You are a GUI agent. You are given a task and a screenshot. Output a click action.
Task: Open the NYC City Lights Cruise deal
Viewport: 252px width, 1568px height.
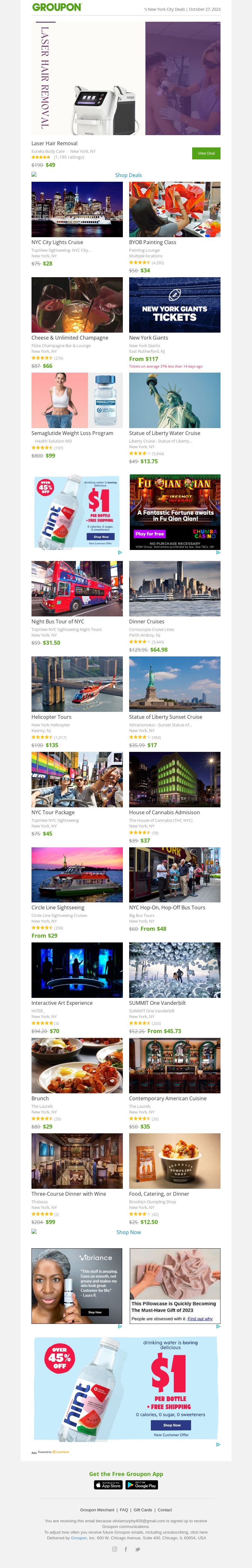click(77, 210)
